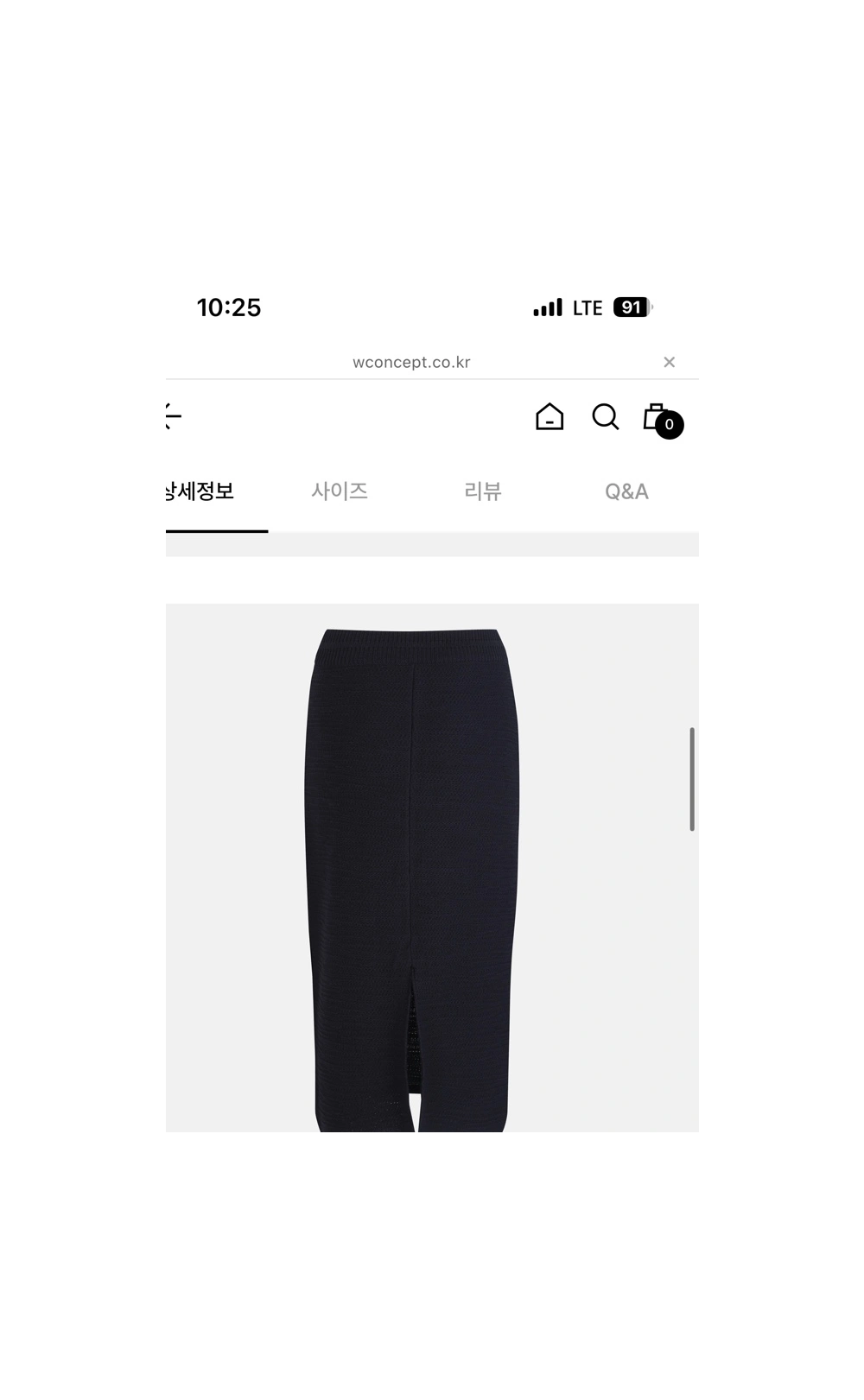Switch to the 리뷰 tab
Viewport: 864px width, 1400px height.
coord(482,491)
